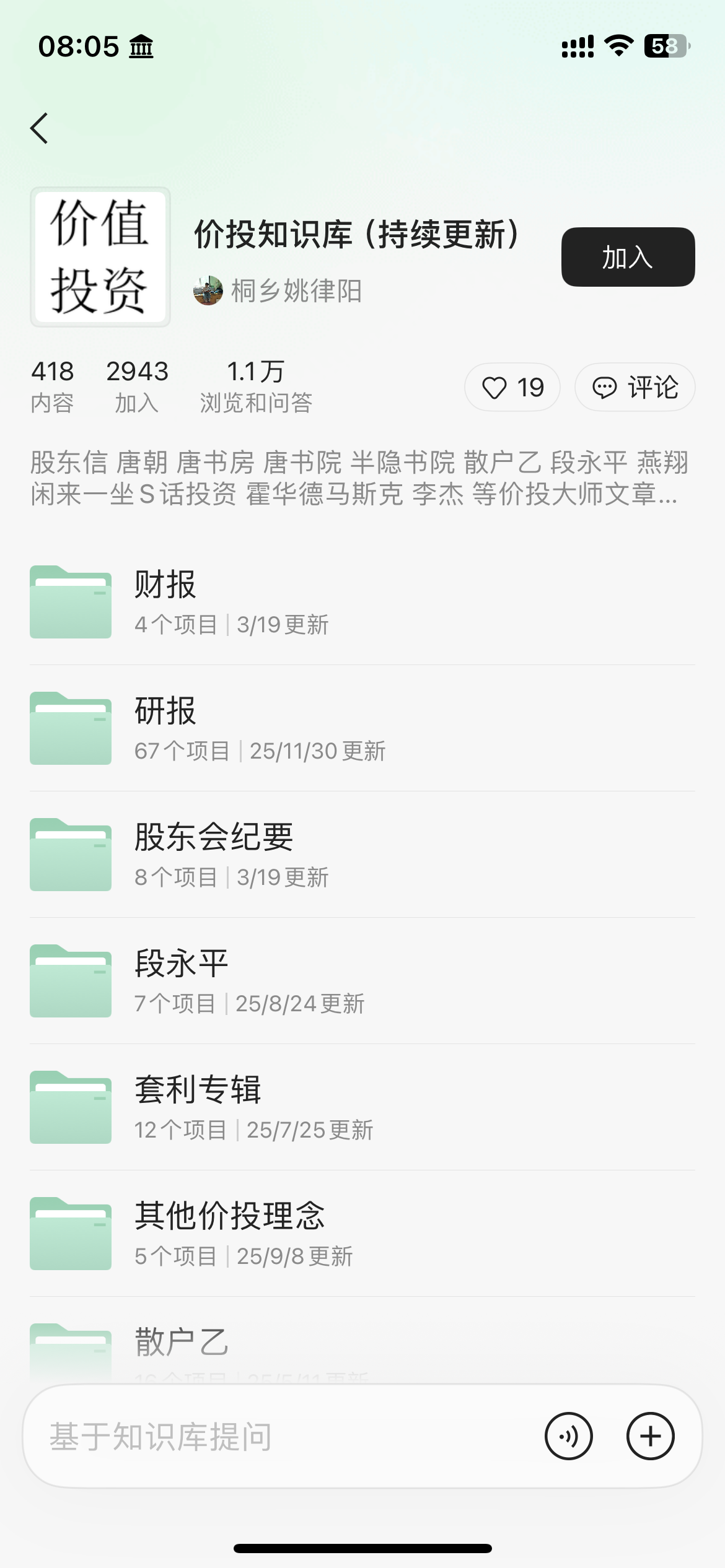Image resolution: width=725 pixels, height=1568 pixels.
Task: View the 价值投资 cover image
Action: click(x=100, y=257)
